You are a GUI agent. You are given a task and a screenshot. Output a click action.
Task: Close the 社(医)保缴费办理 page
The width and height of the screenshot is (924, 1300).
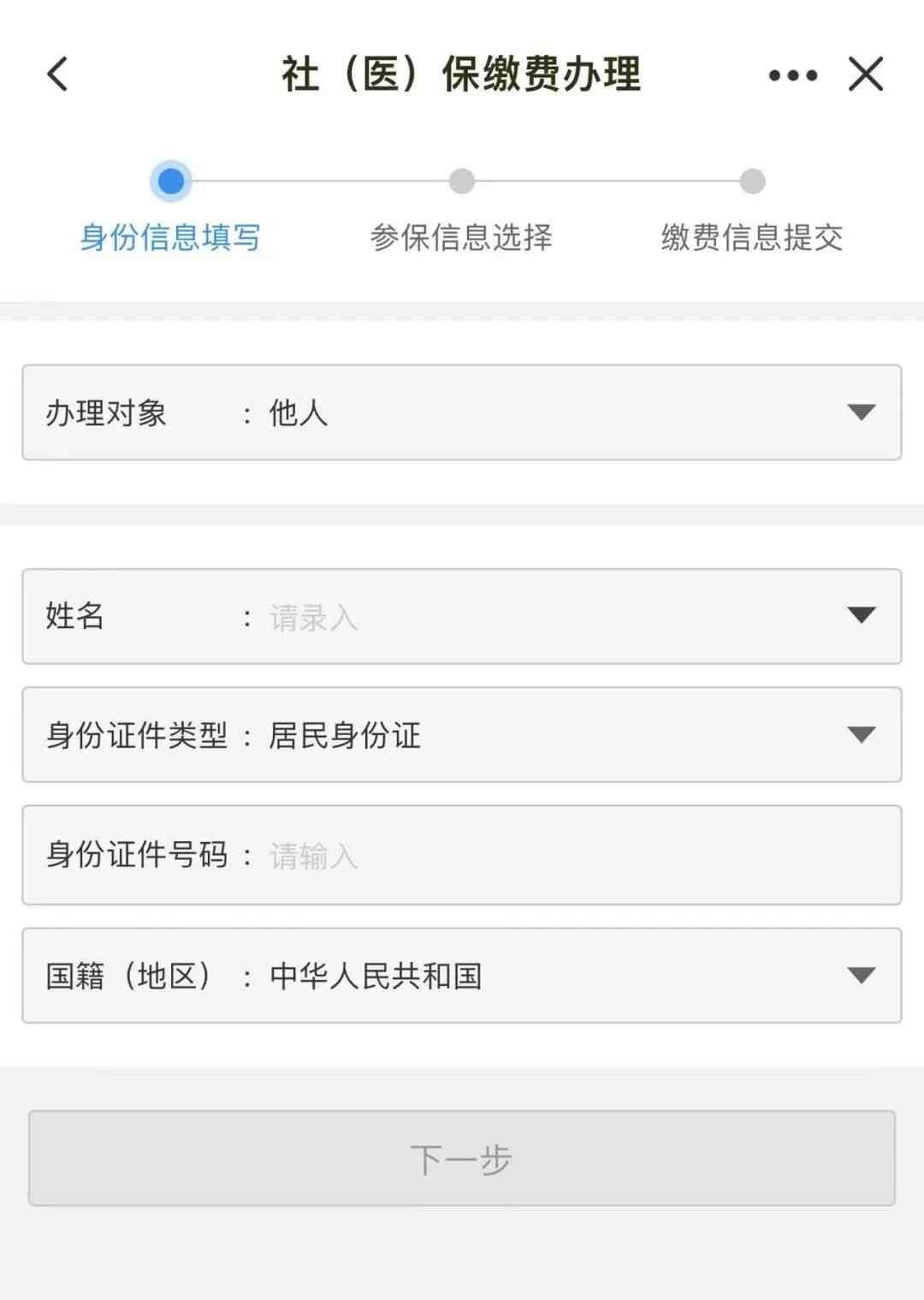click(866, 74)
